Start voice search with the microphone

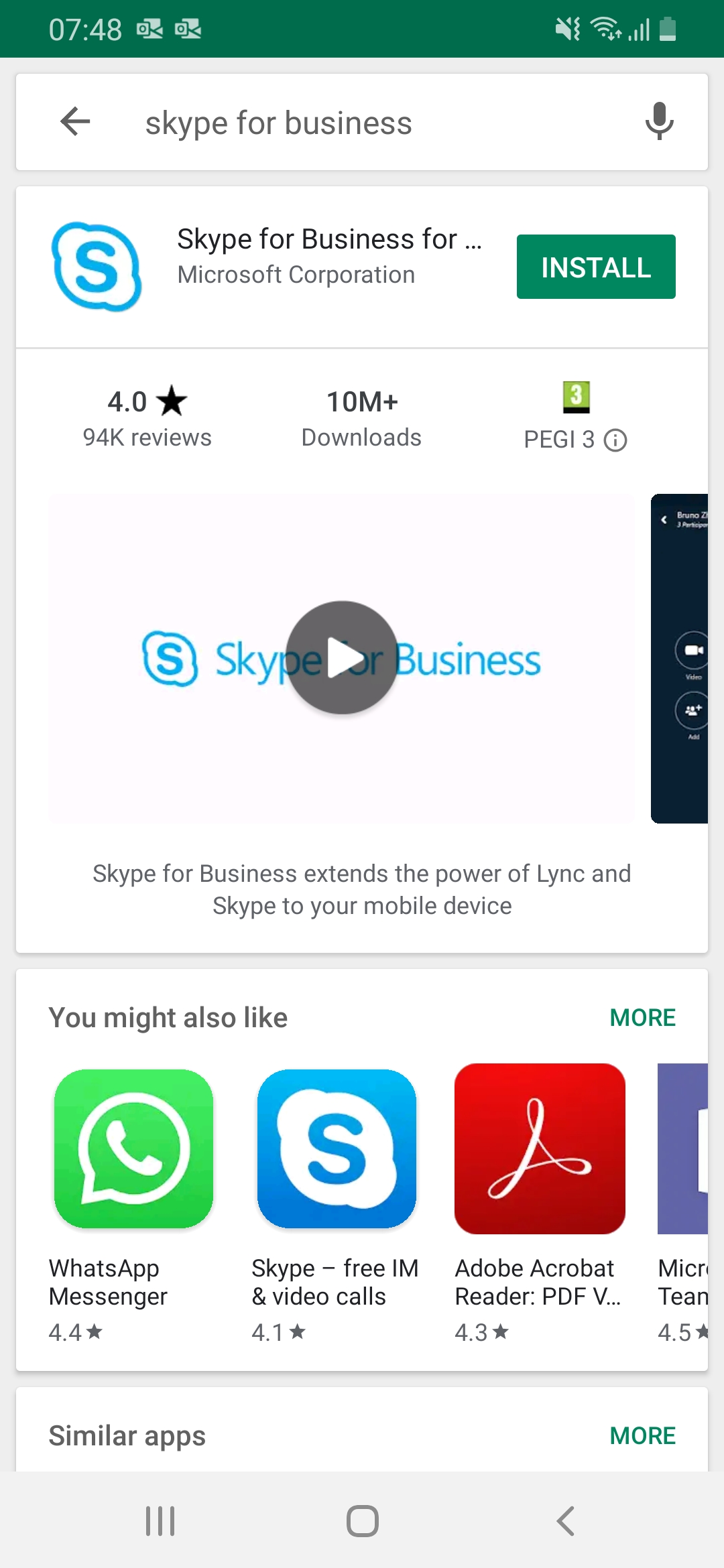(x=659, y=122)
